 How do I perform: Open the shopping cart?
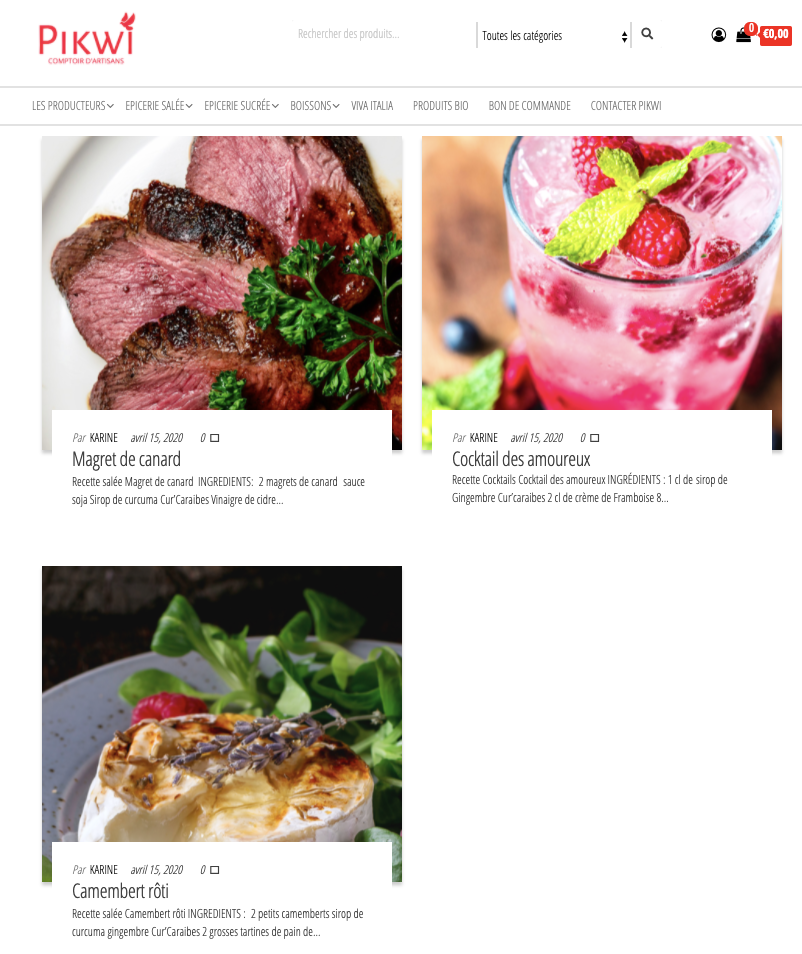(744, 35)
